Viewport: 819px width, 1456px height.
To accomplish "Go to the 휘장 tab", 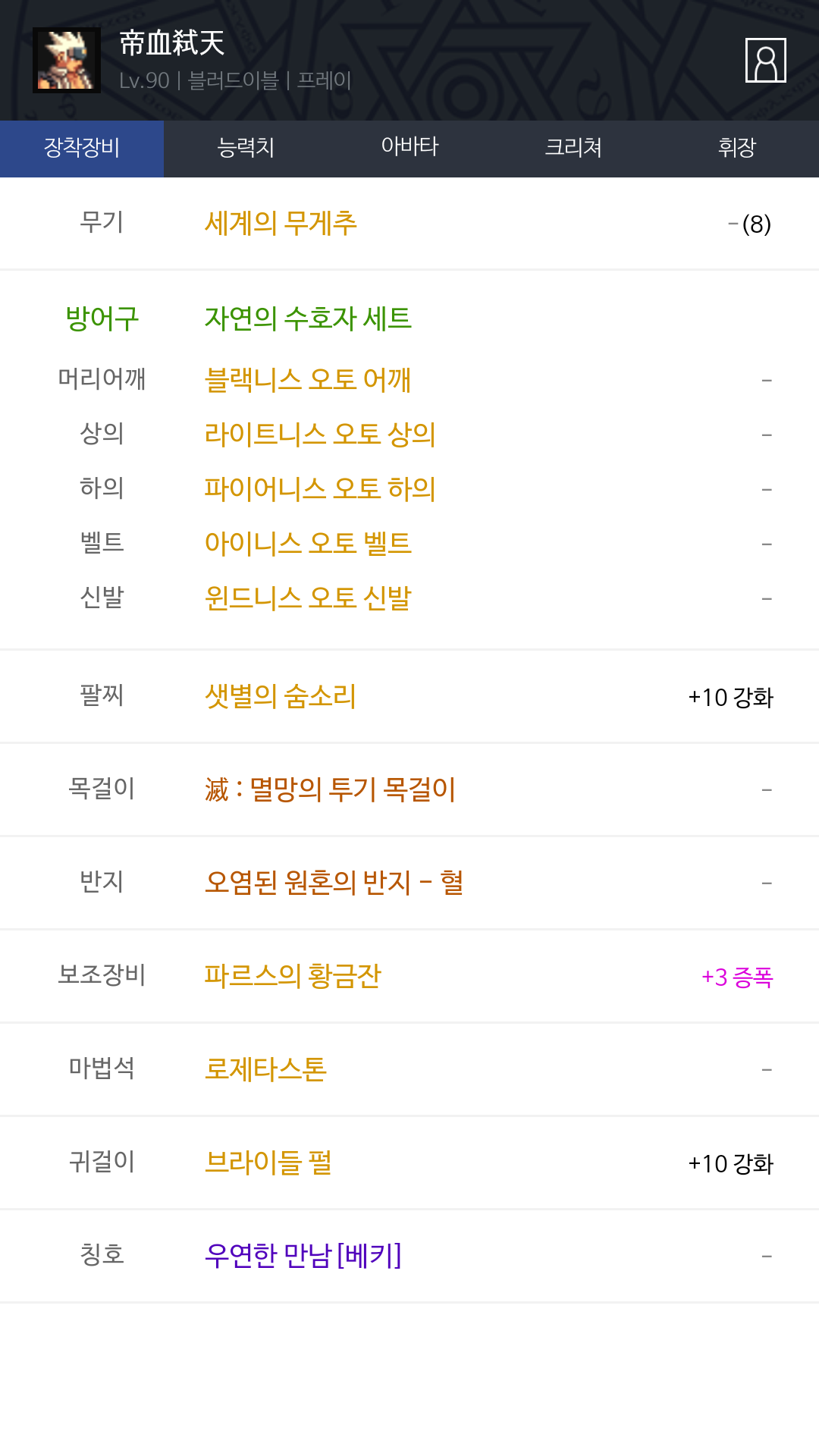I will (737, 149).
